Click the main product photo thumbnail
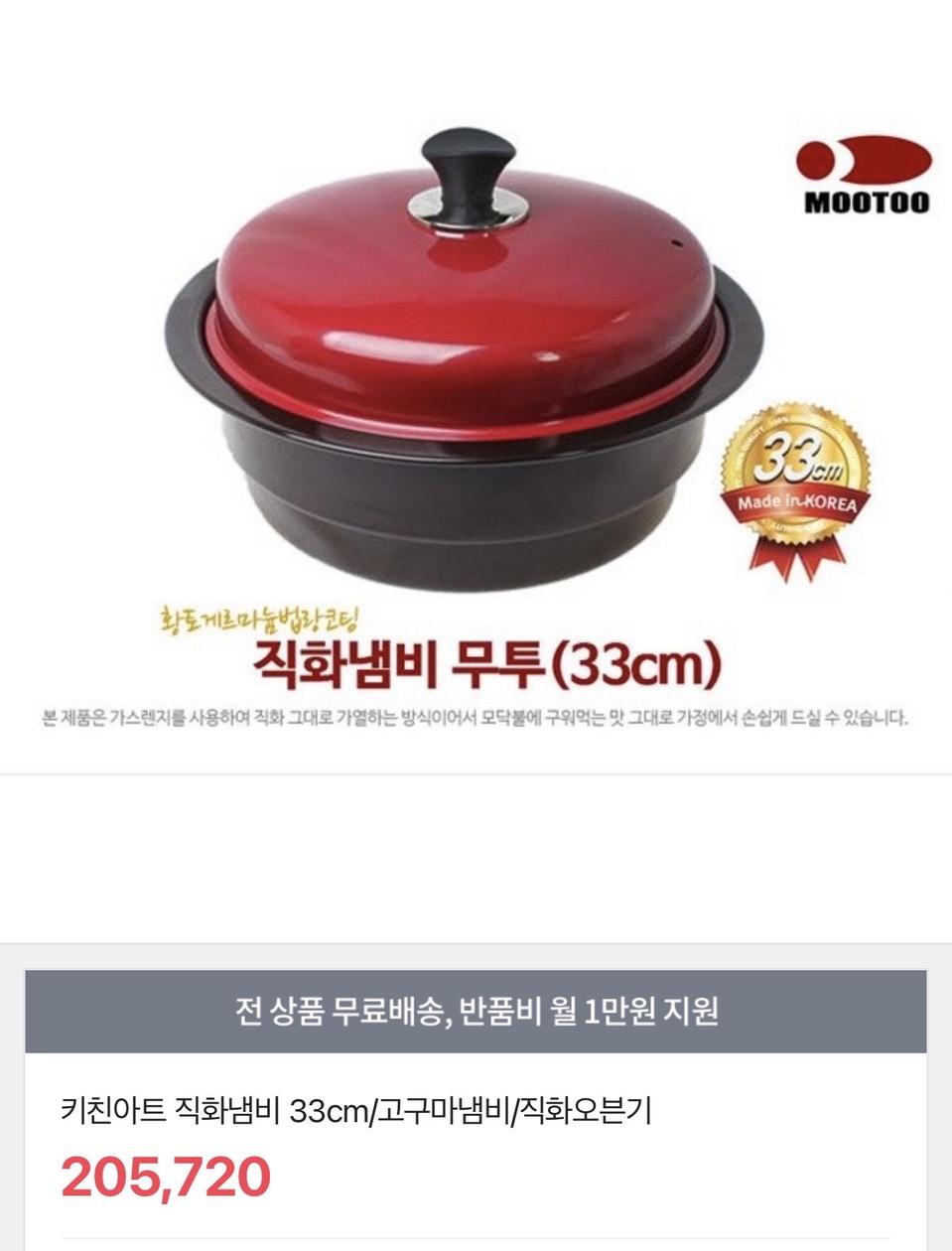The image size is (952, 1251). 476,377
